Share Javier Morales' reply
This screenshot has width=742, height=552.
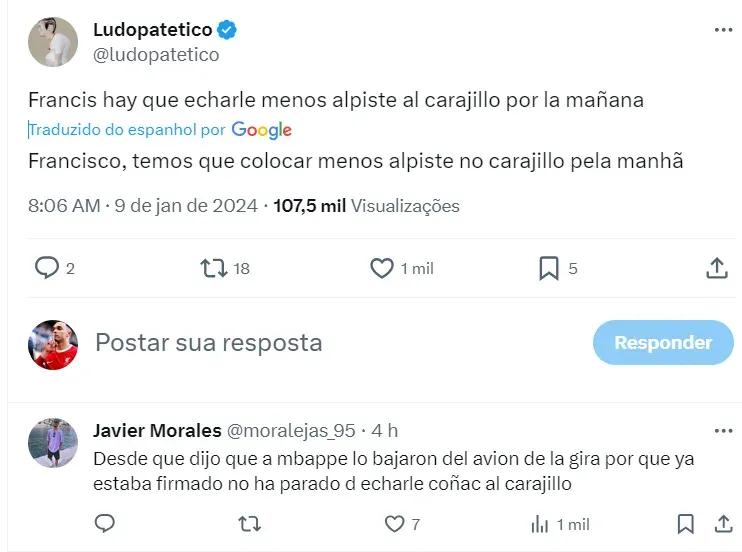tap(722, 523)
